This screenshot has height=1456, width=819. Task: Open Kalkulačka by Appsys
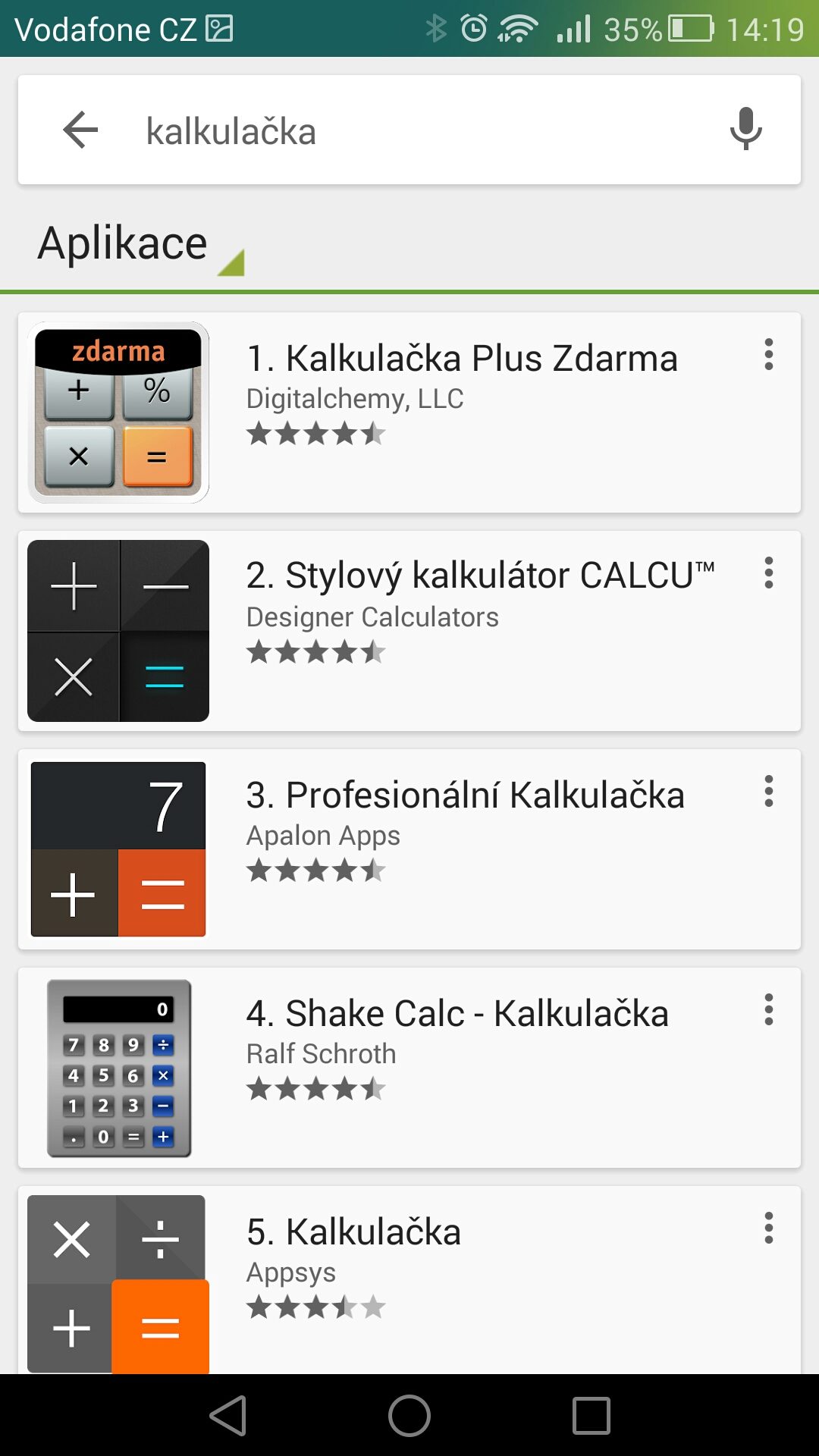pos(409,1280)
